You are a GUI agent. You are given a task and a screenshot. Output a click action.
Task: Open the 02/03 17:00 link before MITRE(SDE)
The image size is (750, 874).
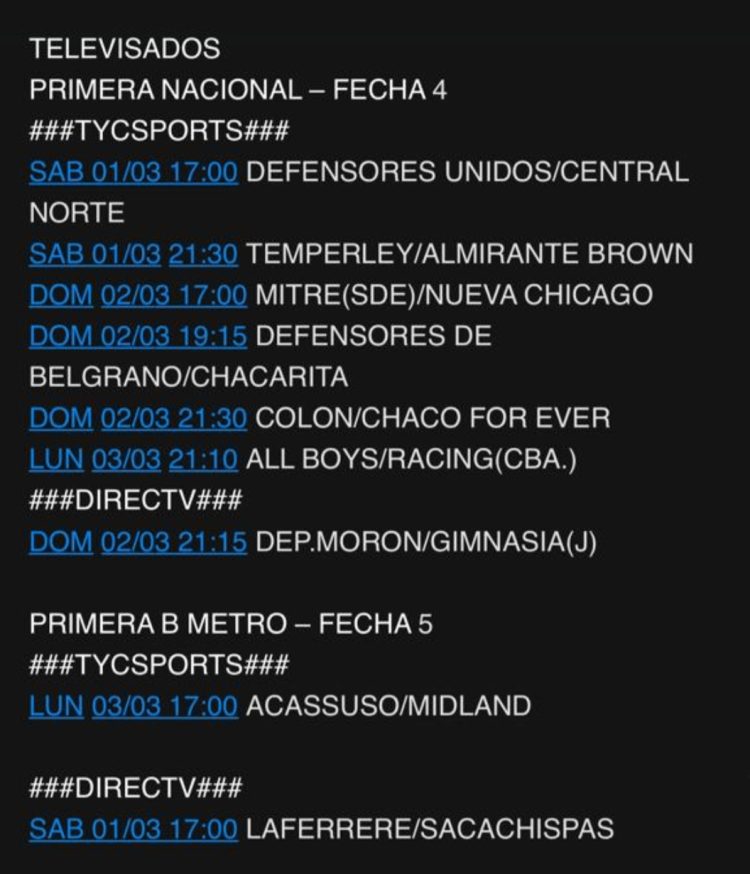(x=173, y=295)
